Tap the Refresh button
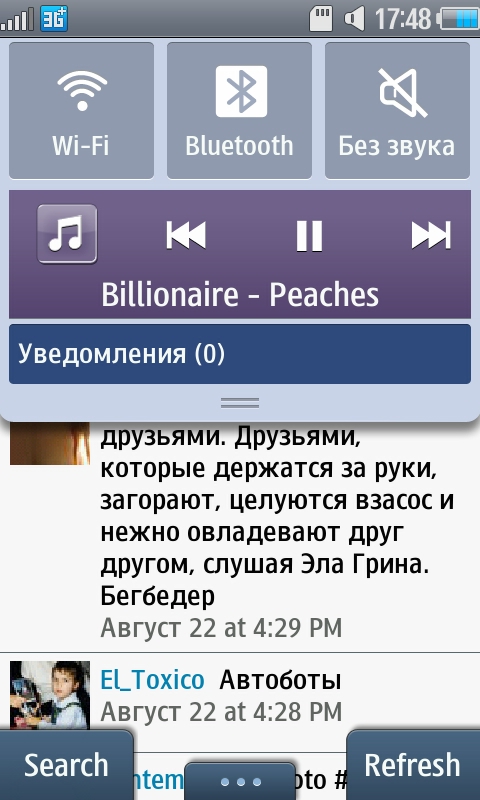The height and width of the screenshot is (800, 480). (413, 765)
